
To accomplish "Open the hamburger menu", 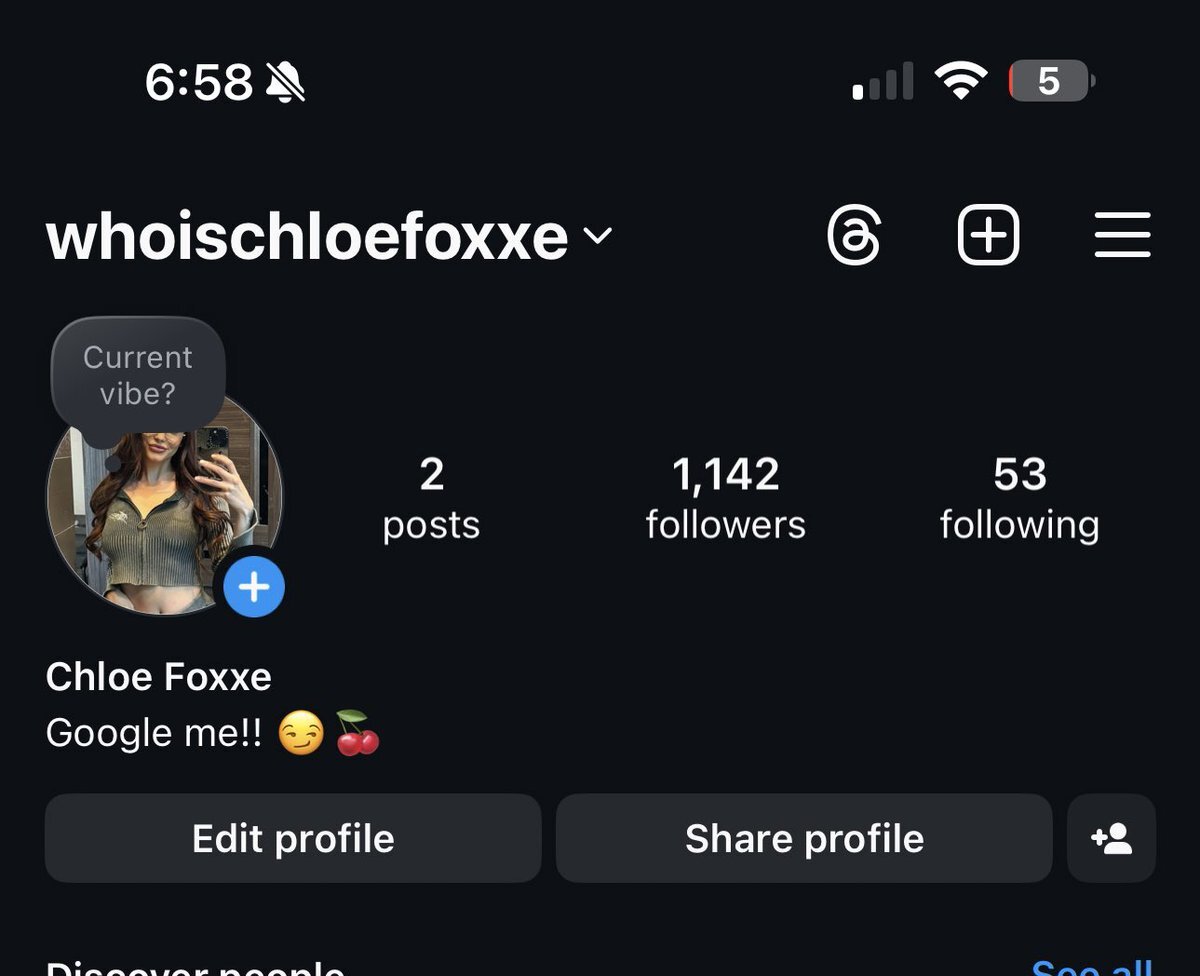I will [x=1122, y=237].
